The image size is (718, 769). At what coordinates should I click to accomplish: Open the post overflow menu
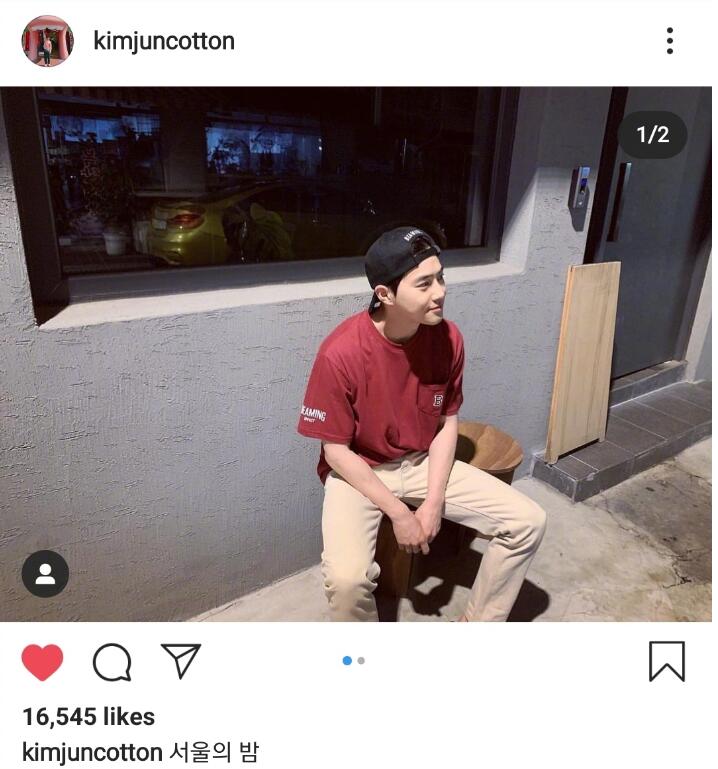[x=669, y=41]
